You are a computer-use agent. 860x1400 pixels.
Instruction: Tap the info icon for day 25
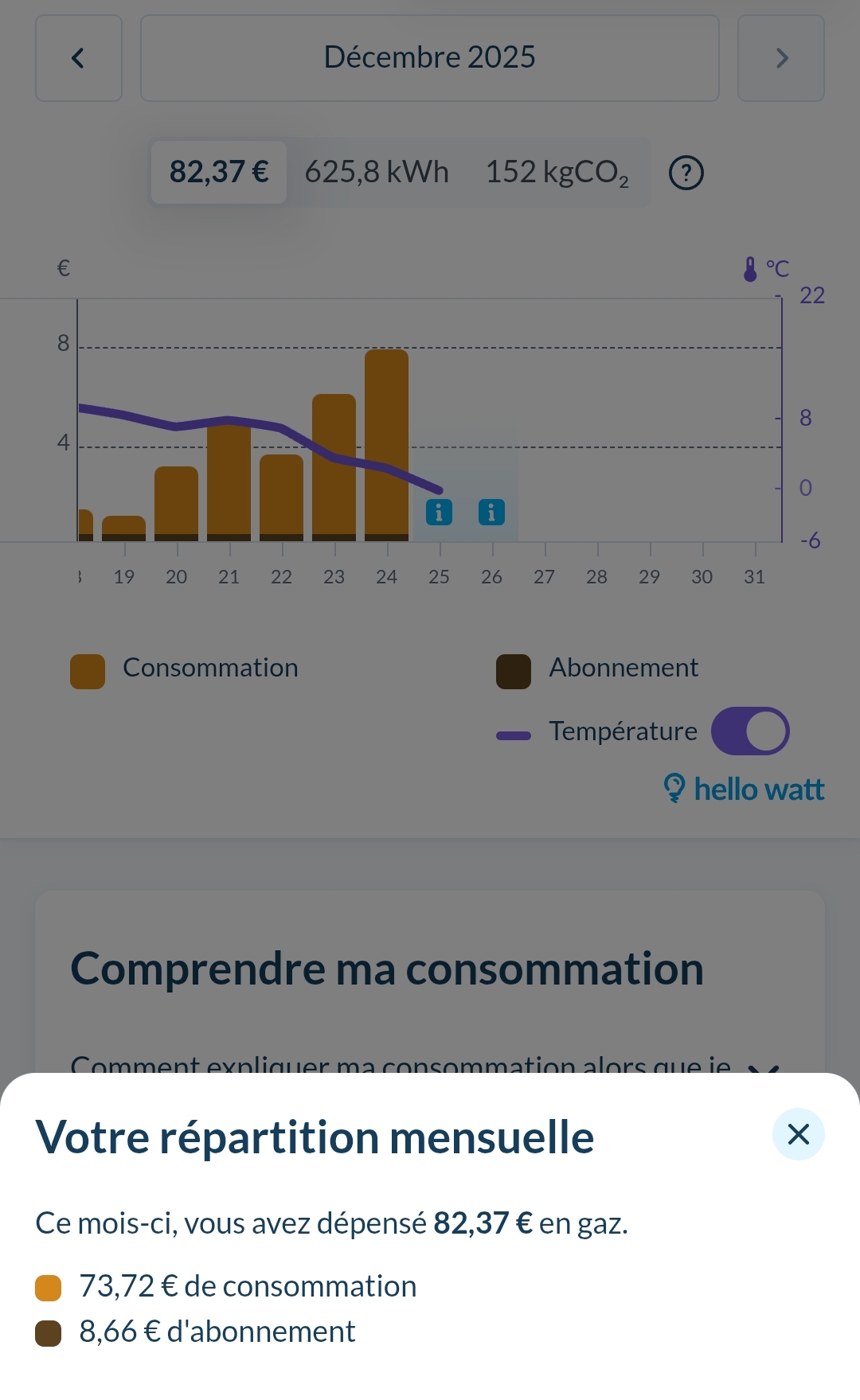click(x=439, y=513)
